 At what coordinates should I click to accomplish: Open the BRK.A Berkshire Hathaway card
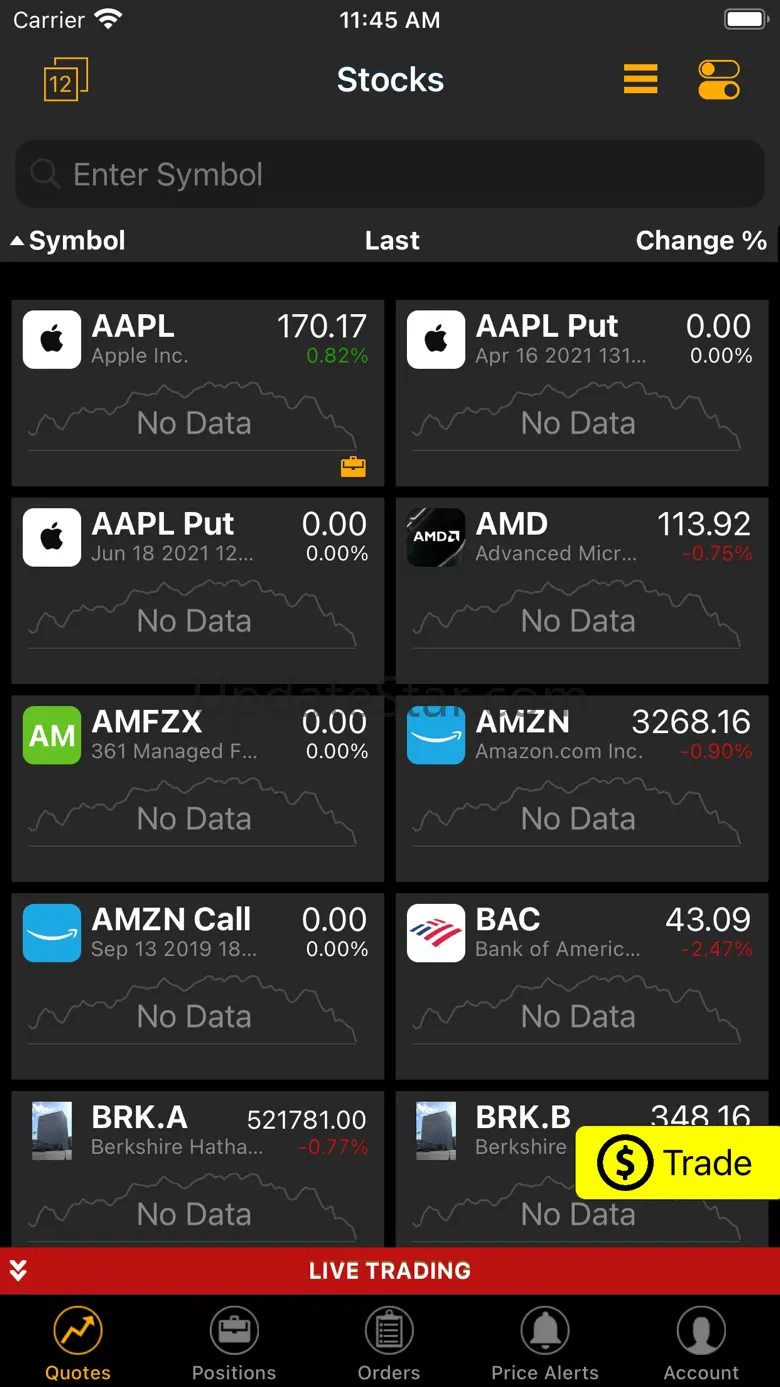tap(197, 1170)
